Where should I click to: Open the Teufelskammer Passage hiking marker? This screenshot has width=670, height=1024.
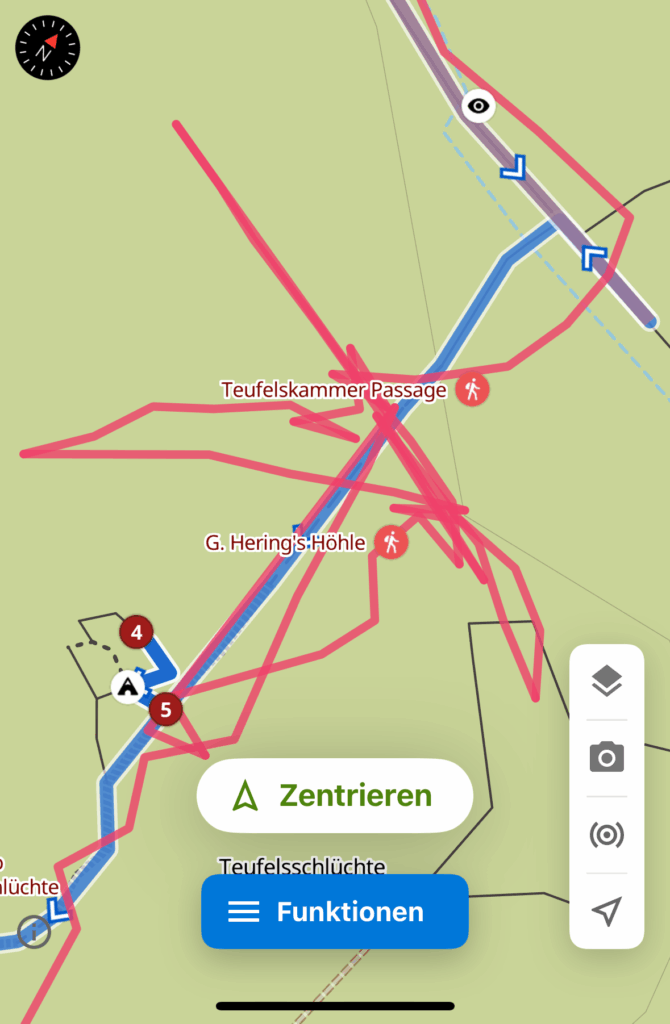tap(472, 389)
